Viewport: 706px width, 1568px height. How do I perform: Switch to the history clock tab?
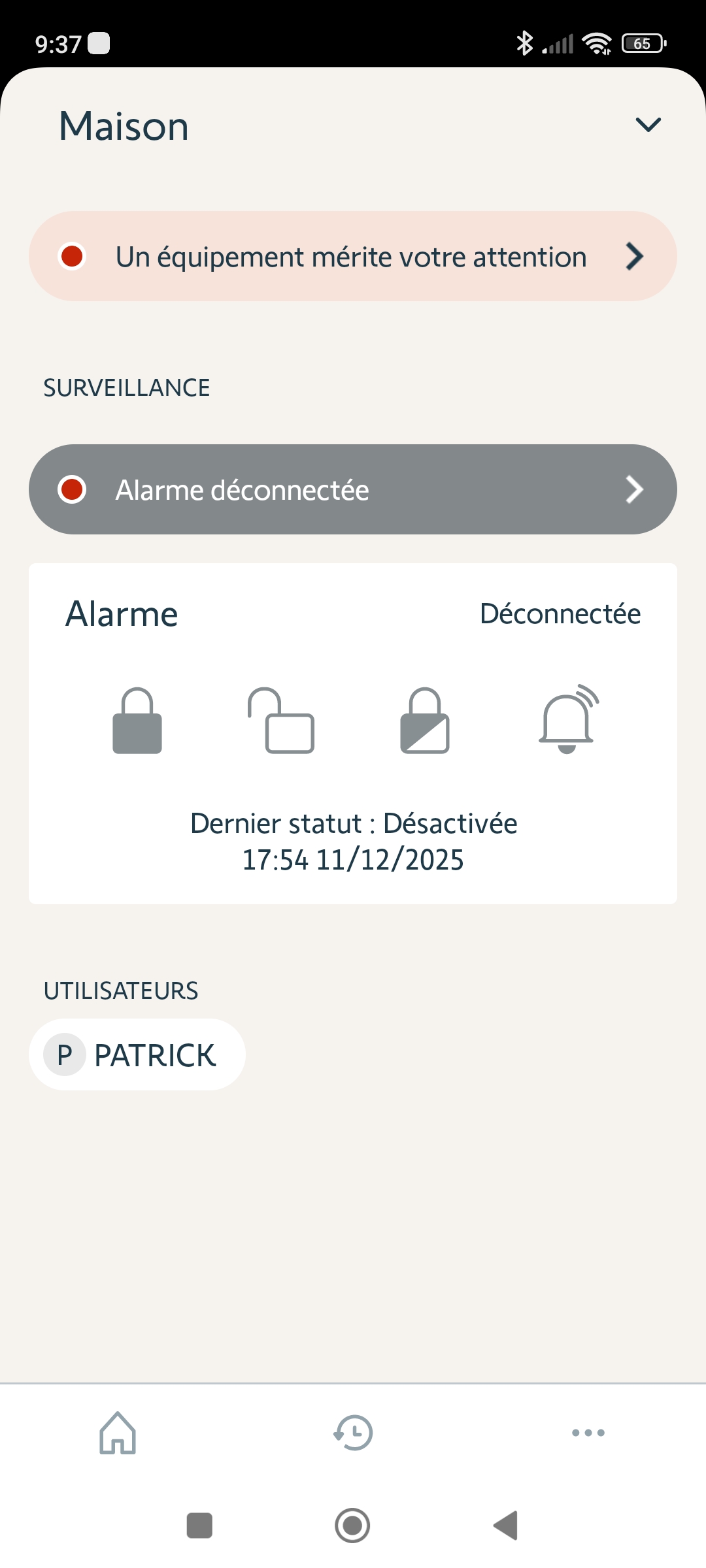(353, 1433)
